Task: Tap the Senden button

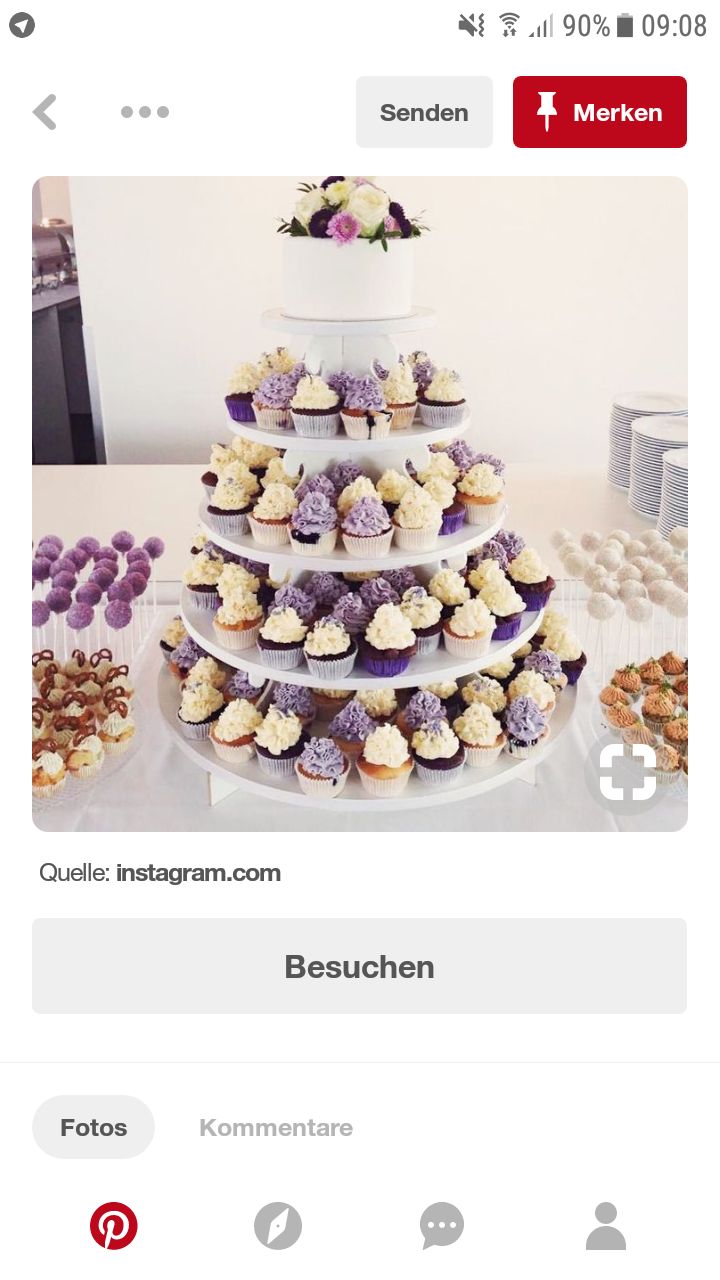Action: click(424, 112)
